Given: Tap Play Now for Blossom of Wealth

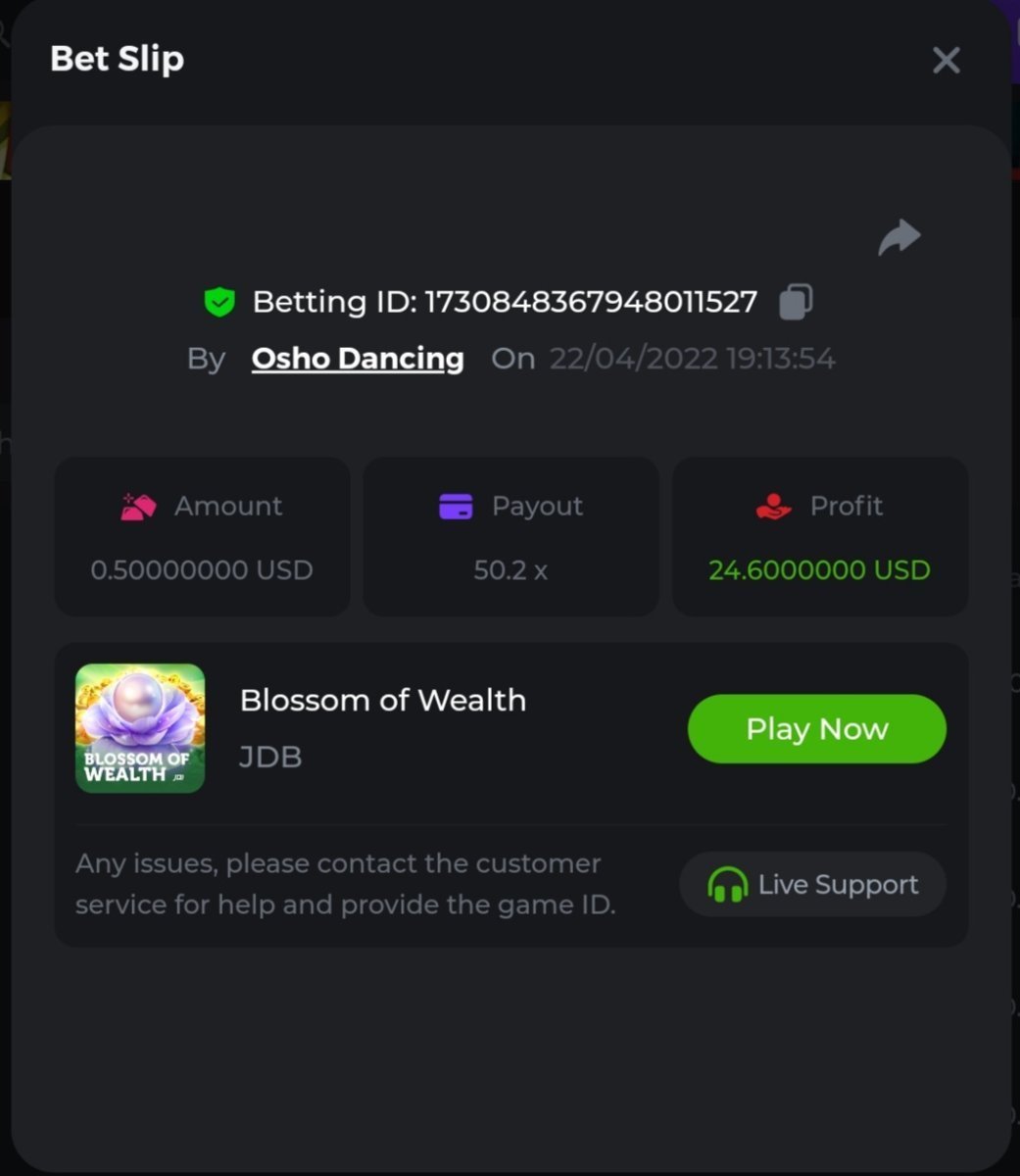Looking at the screenshot, I should (816, 729).
